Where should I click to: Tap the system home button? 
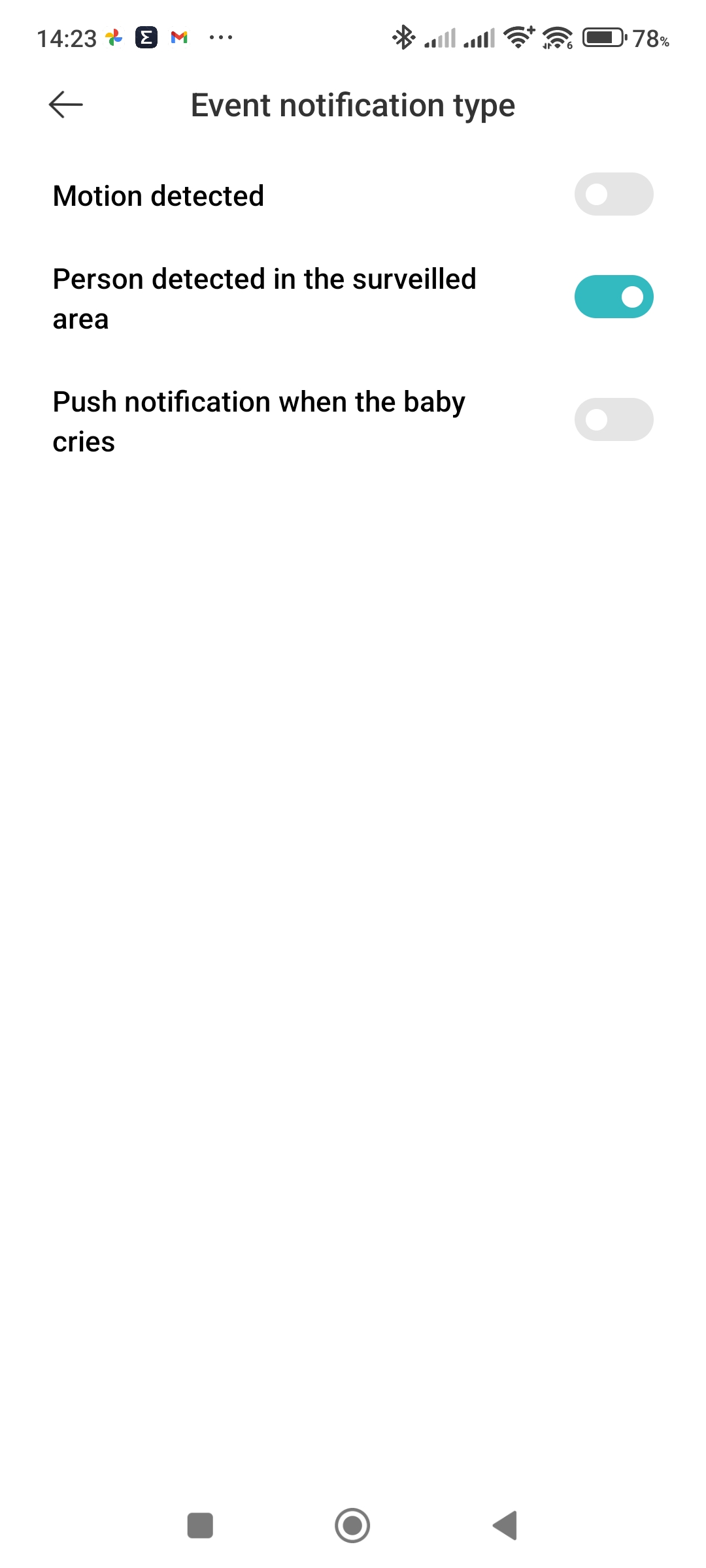(x=352, y=1526)
